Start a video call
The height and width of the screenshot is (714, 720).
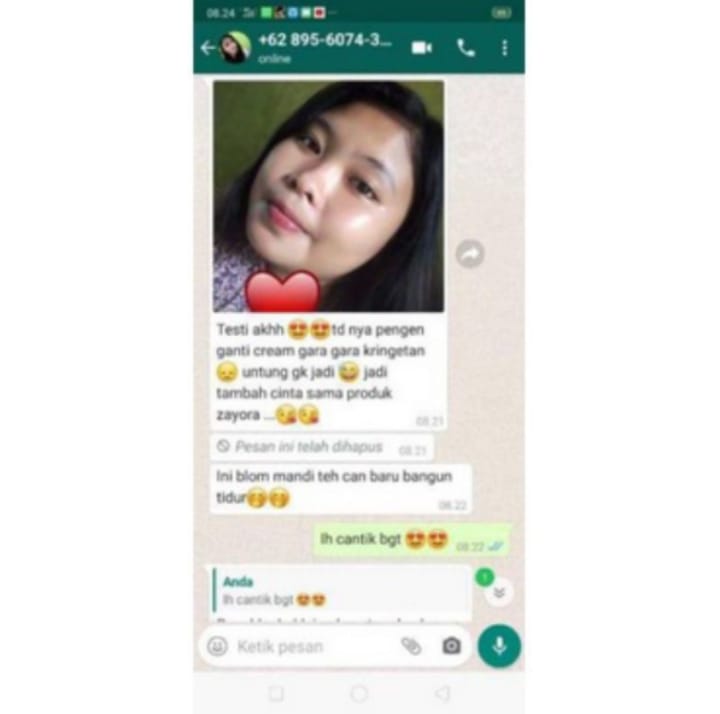point(421,47)
